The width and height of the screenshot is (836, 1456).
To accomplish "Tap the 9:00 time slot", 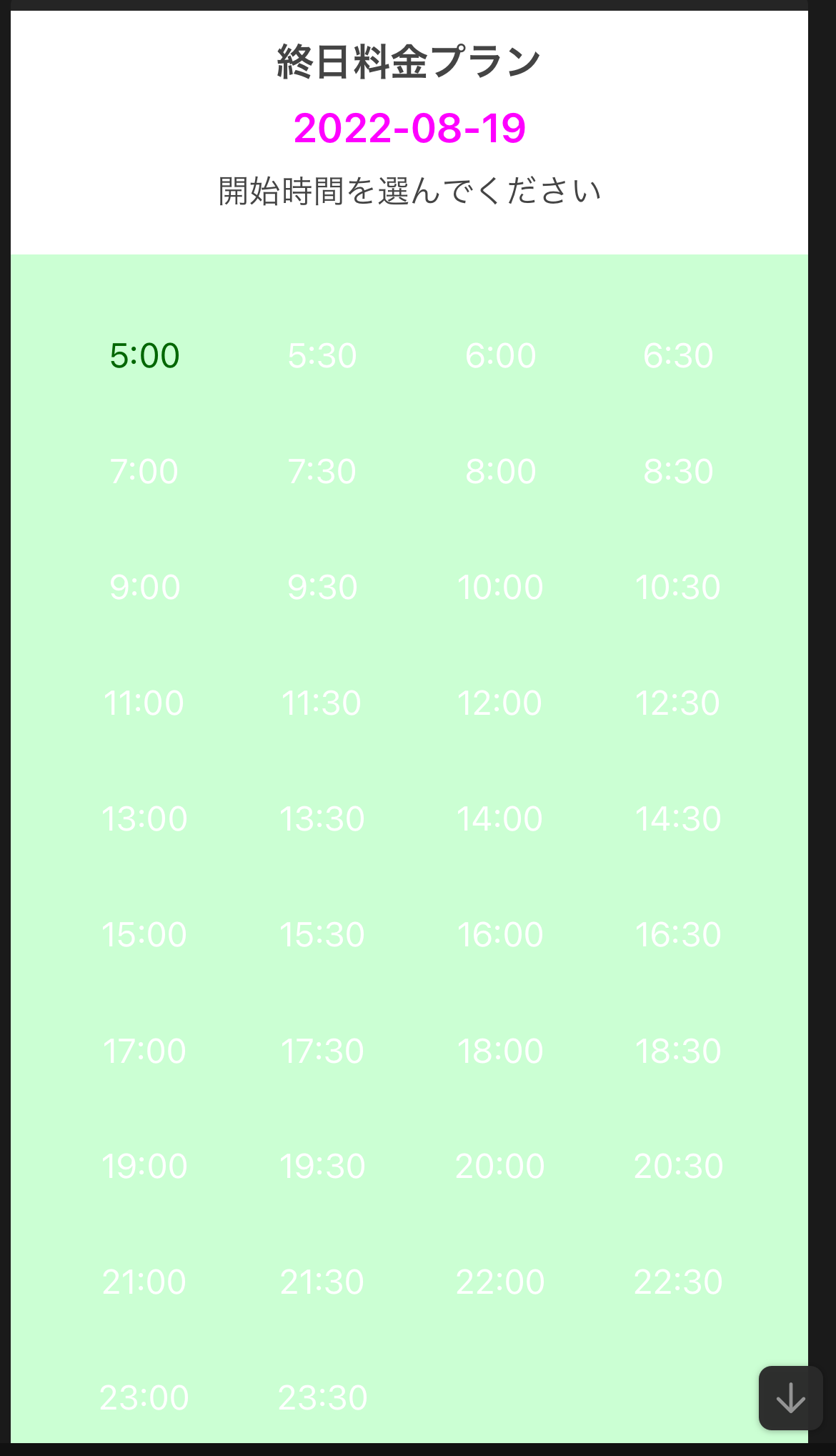I will point(144,587).
